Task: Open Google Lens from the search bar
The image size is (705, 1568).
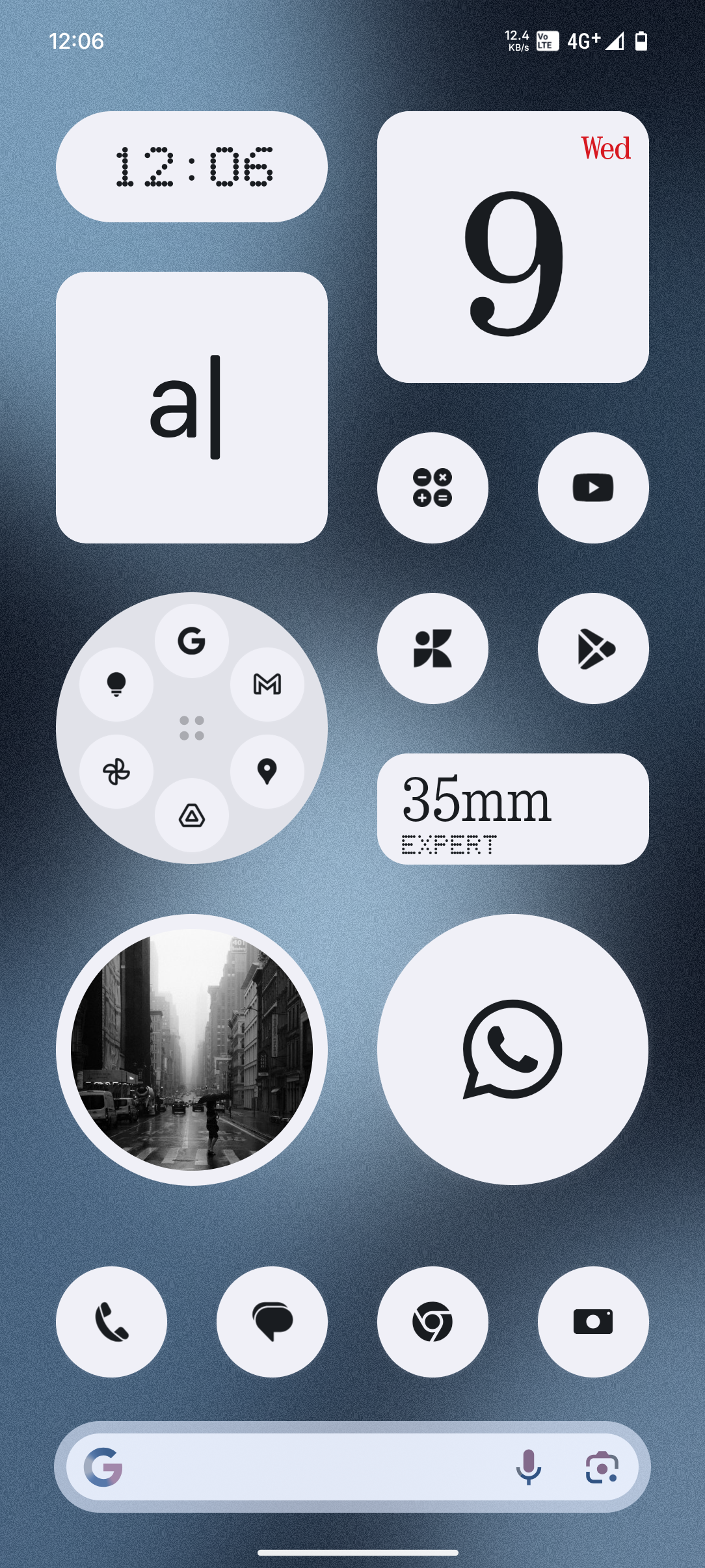Action: tap(602, 1467)
